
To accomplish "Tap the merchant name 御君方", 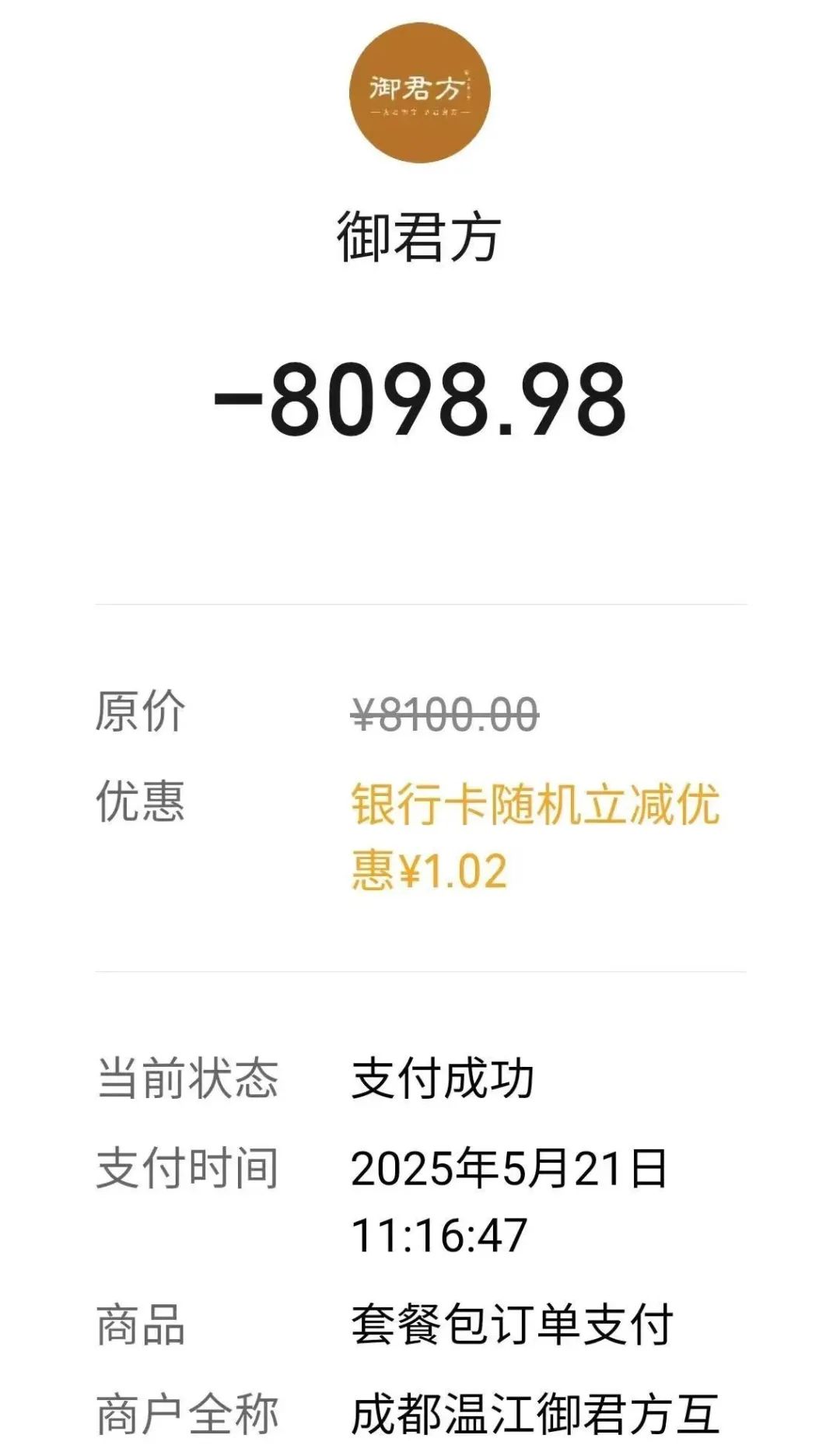I will [420, 234].
